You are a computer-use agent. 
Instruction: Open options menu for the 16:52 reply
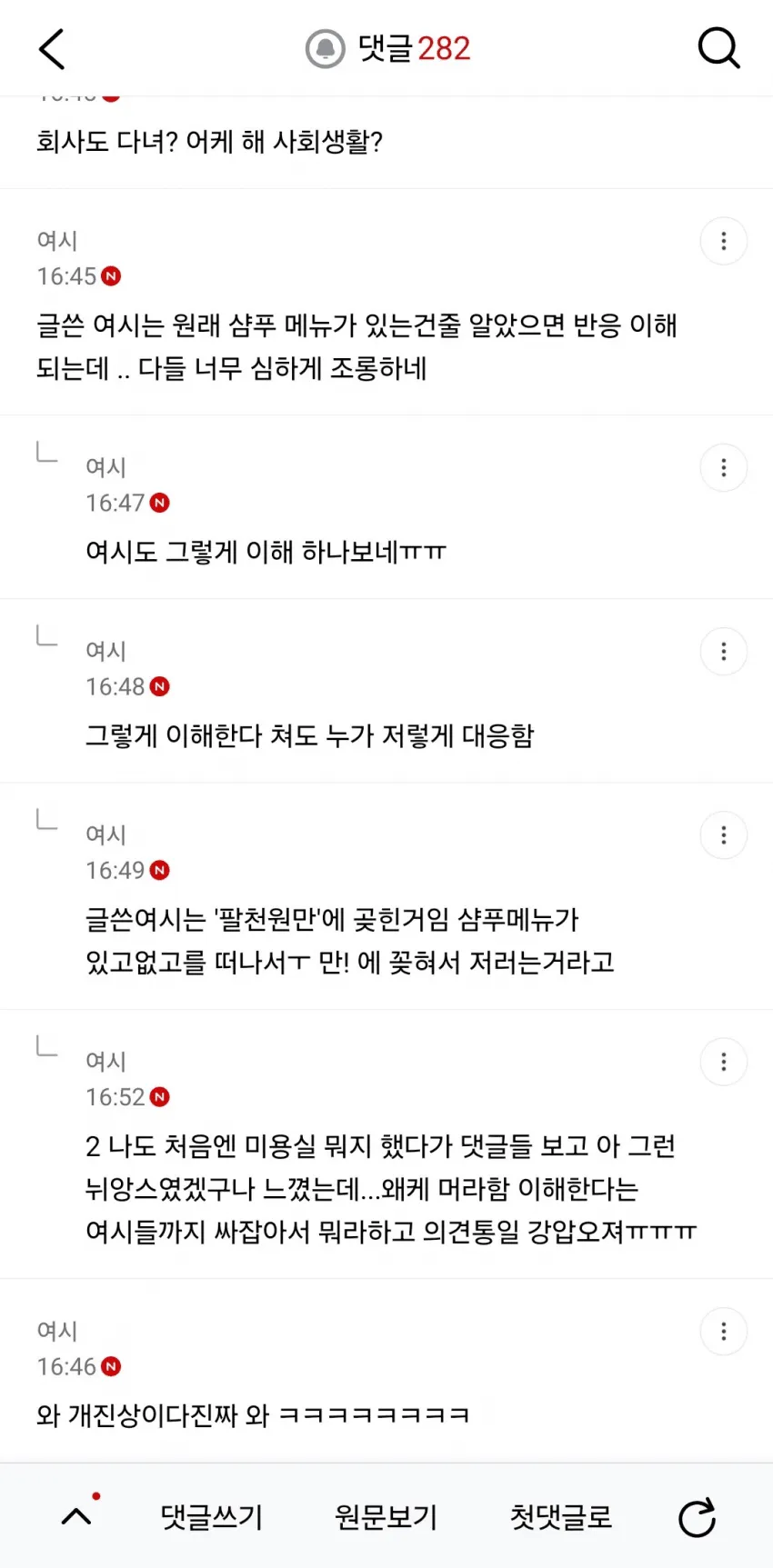tap(724, 1061)
